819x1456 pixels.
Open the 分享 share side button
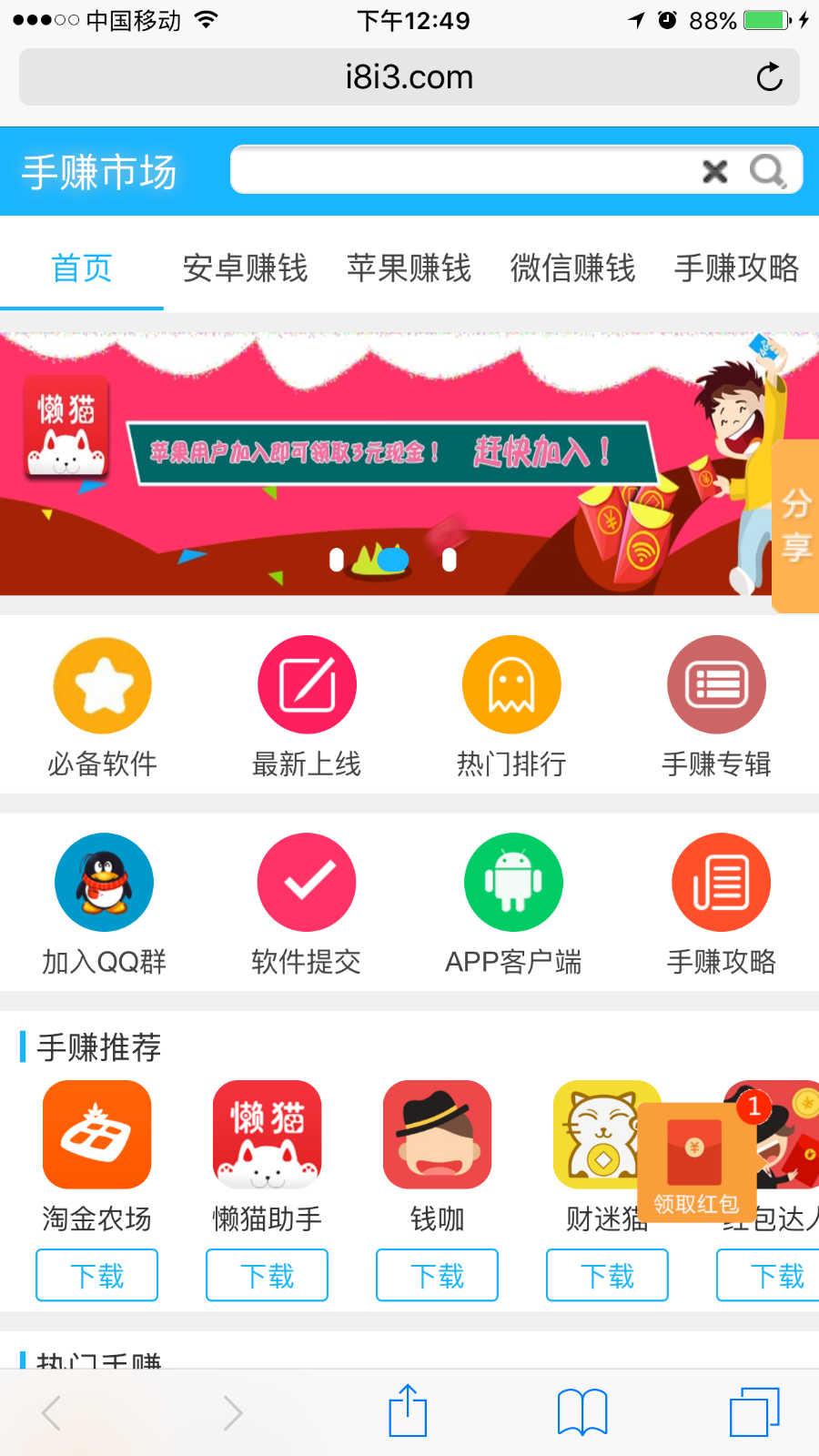(x=796, y=526)
